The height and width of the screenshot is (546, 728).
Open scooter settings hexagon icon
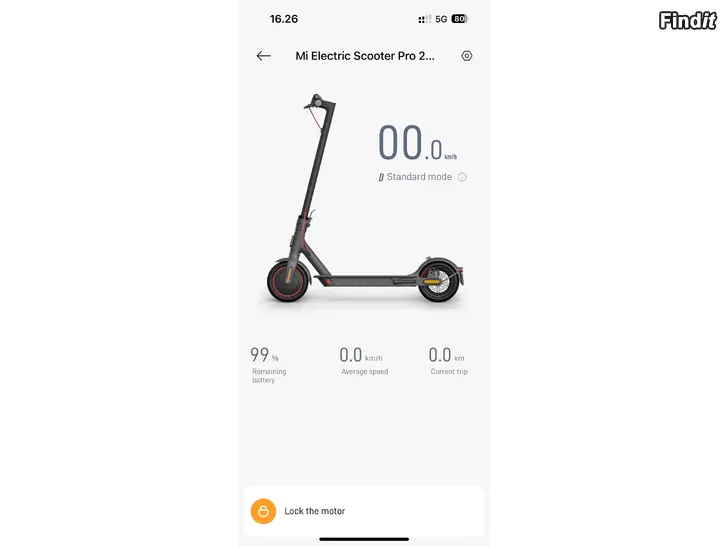pyautogui.click(x=467, y=56)
